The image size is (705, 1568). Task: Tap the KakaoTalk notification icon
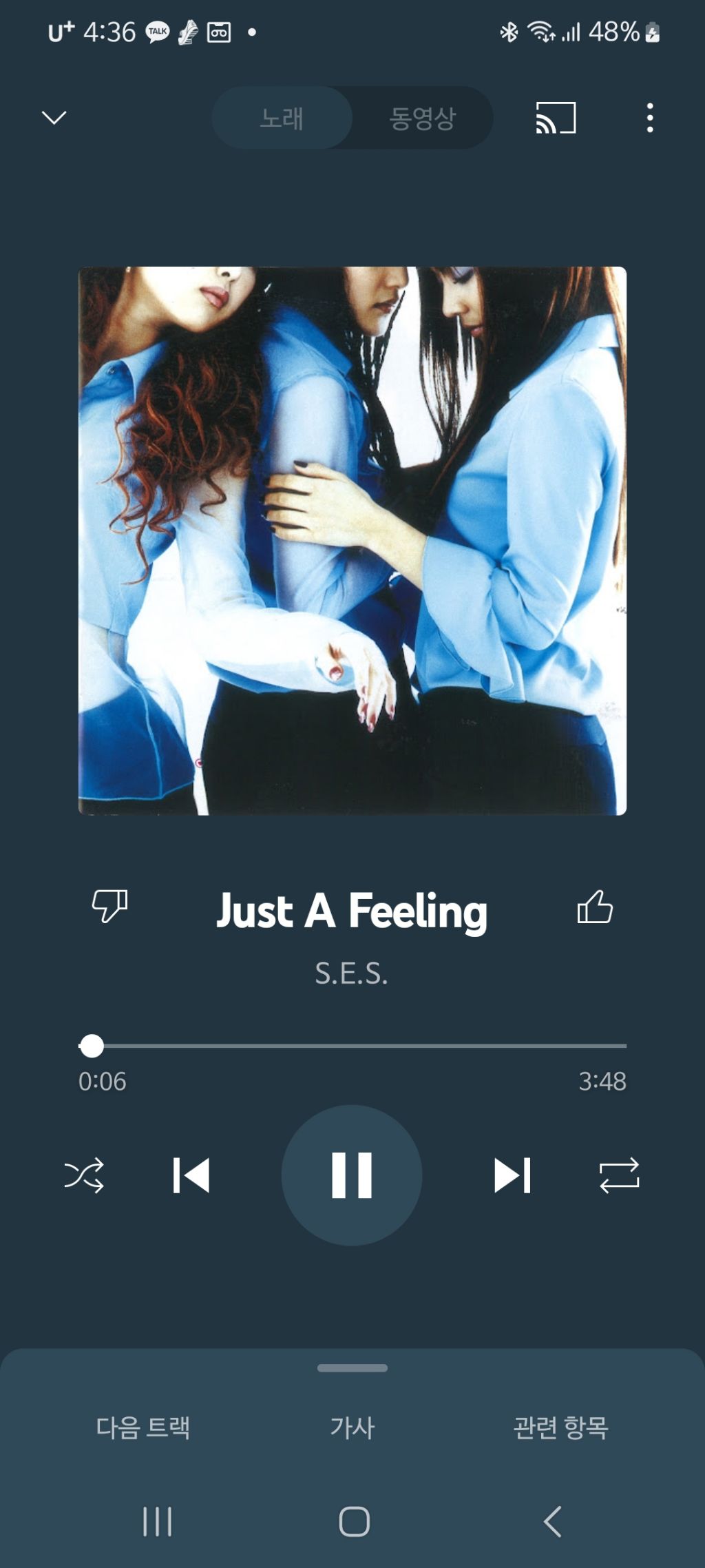(x=156, y=32)
